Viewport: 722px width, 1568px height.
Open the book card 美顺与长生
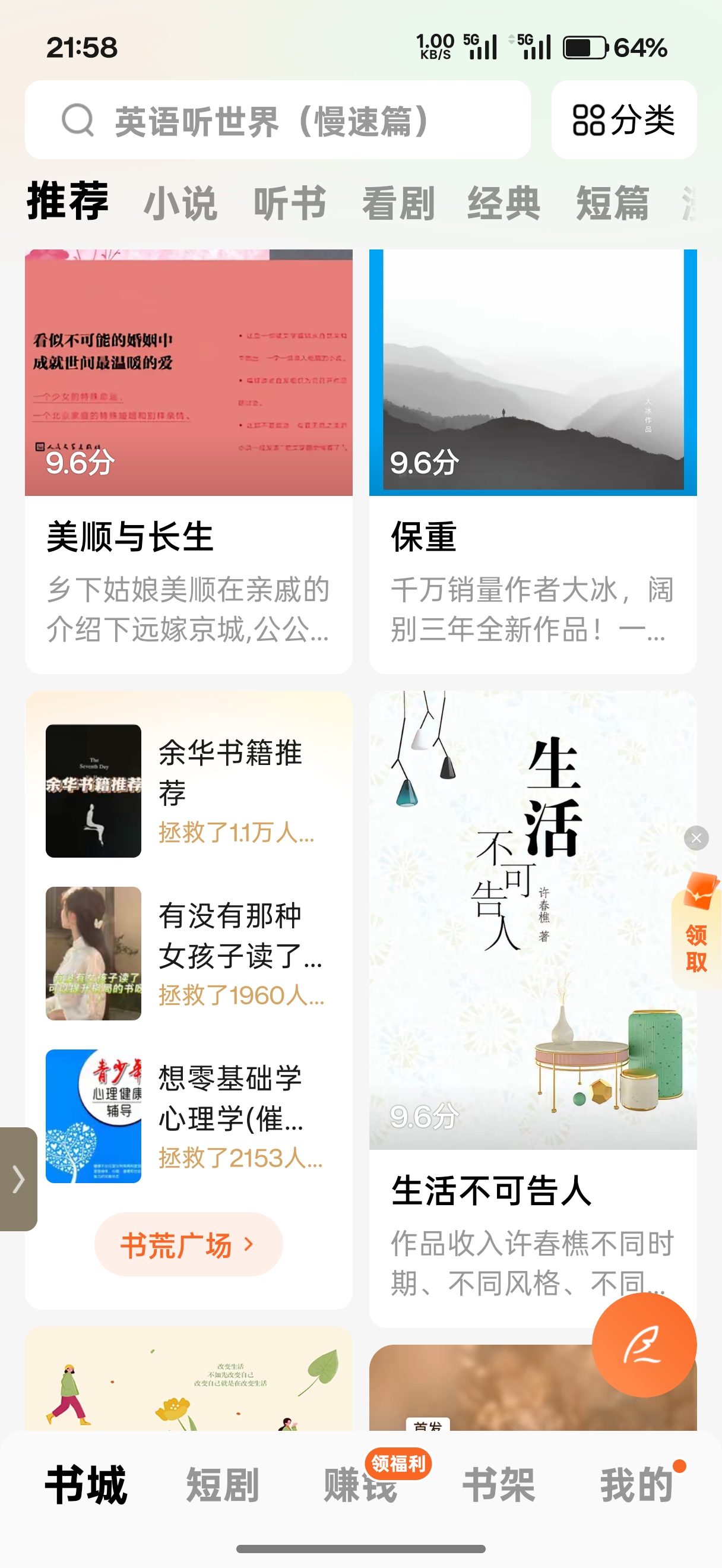click(189, 461)
